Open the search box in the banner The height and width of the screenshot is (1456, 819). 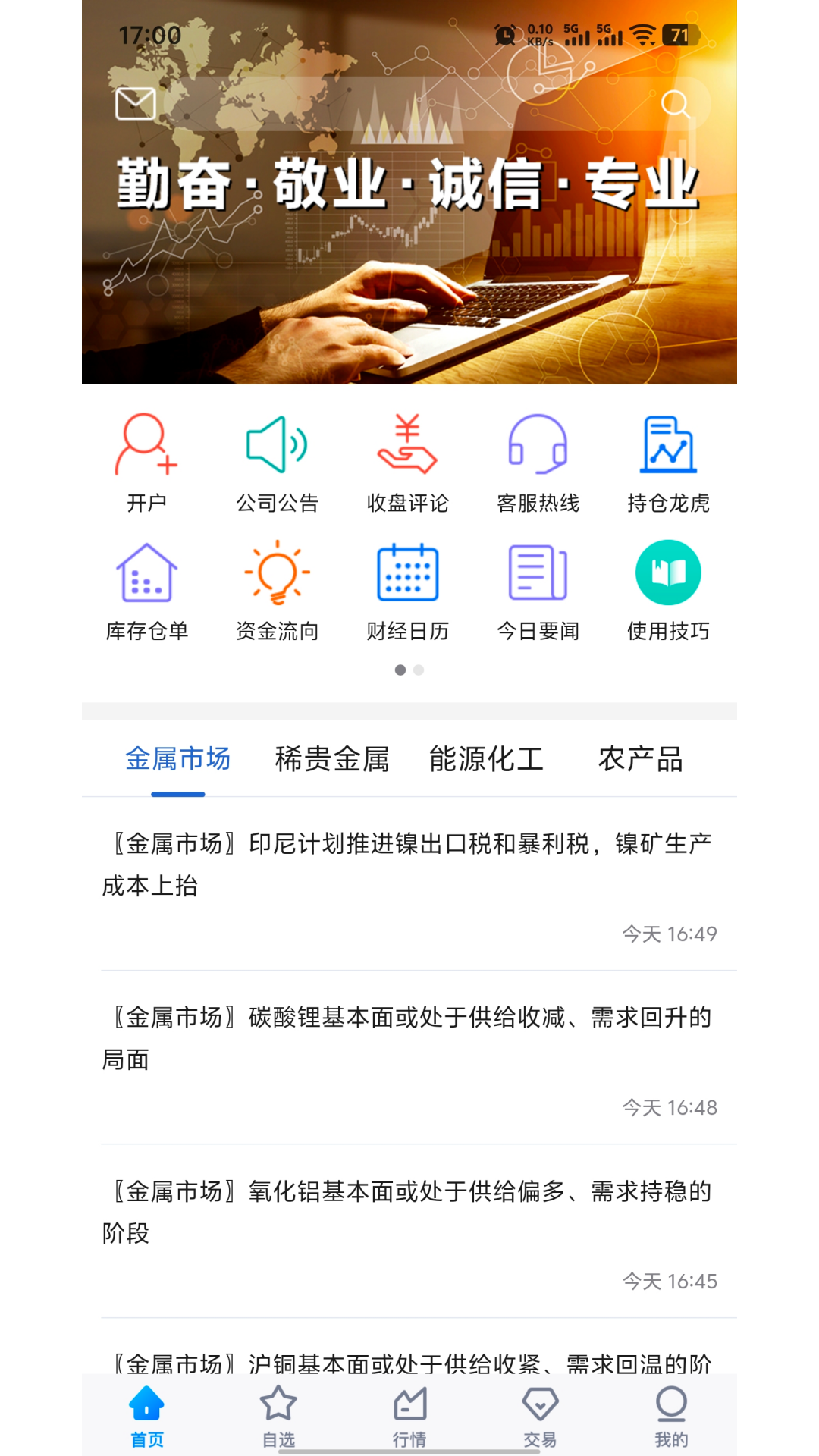(439, 104)
